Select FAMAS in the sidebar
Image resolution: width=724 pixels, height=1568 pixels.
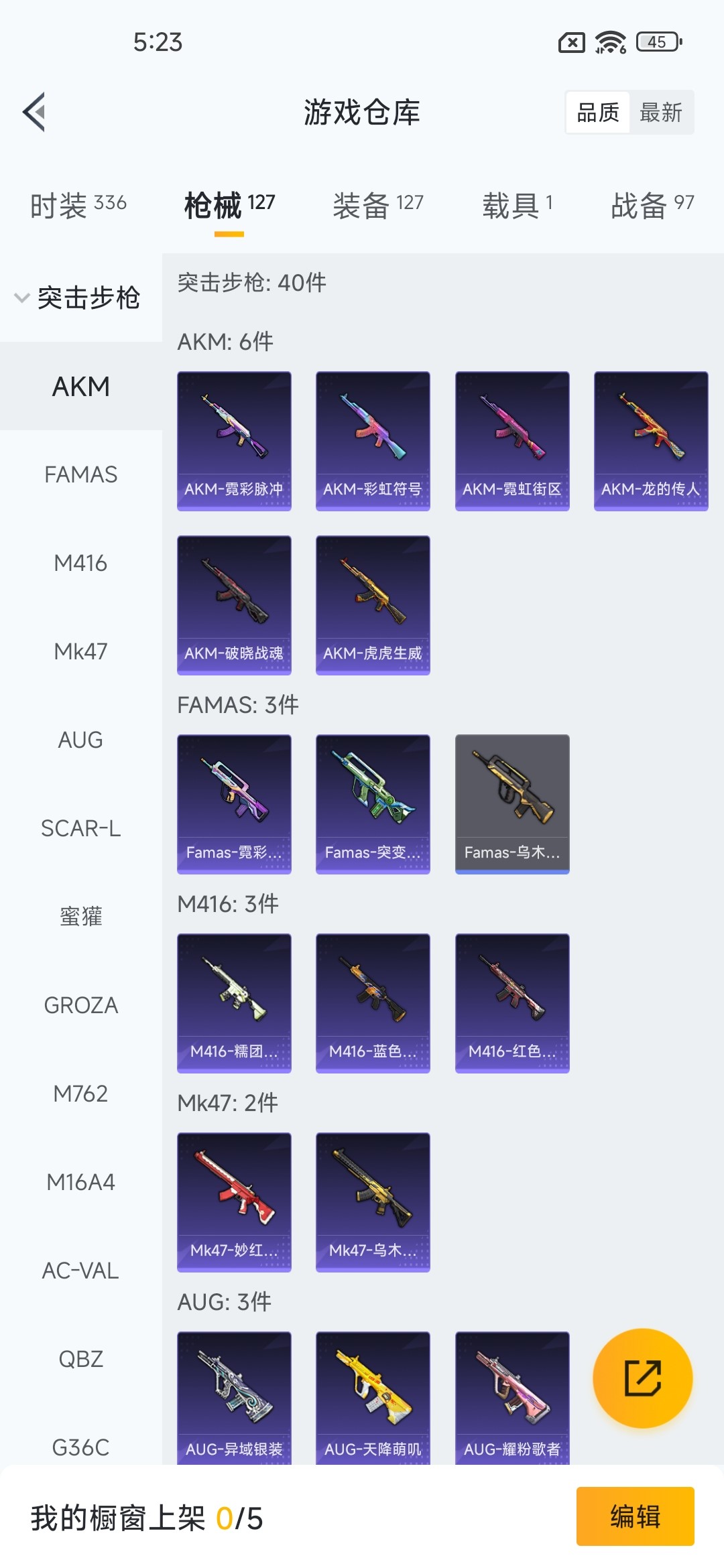[80, 474]
